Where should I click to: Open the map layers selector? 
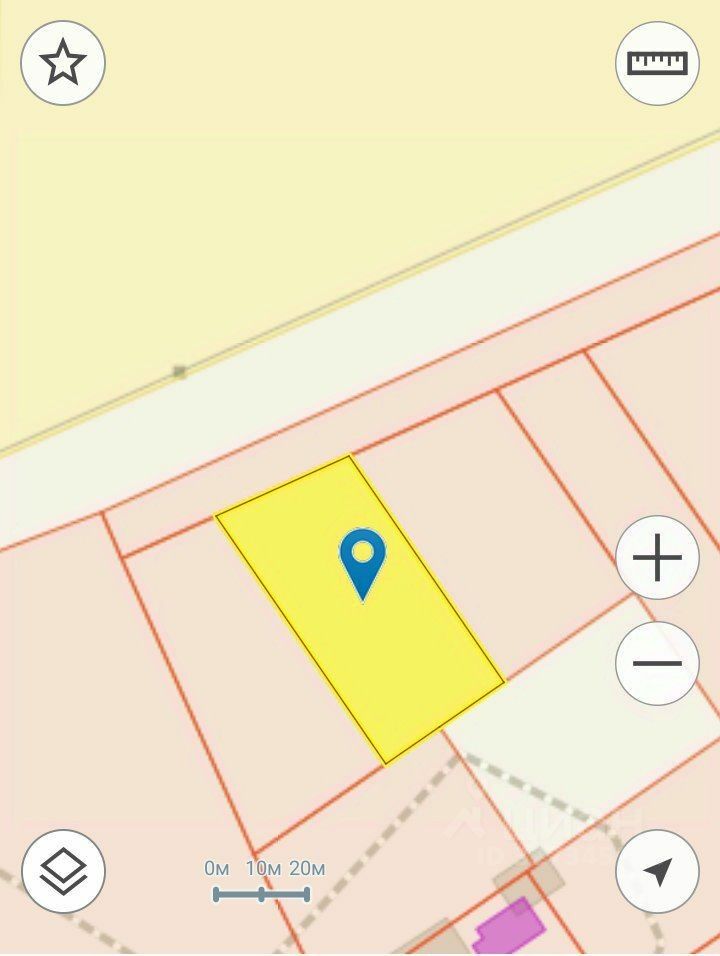point(63,871)
